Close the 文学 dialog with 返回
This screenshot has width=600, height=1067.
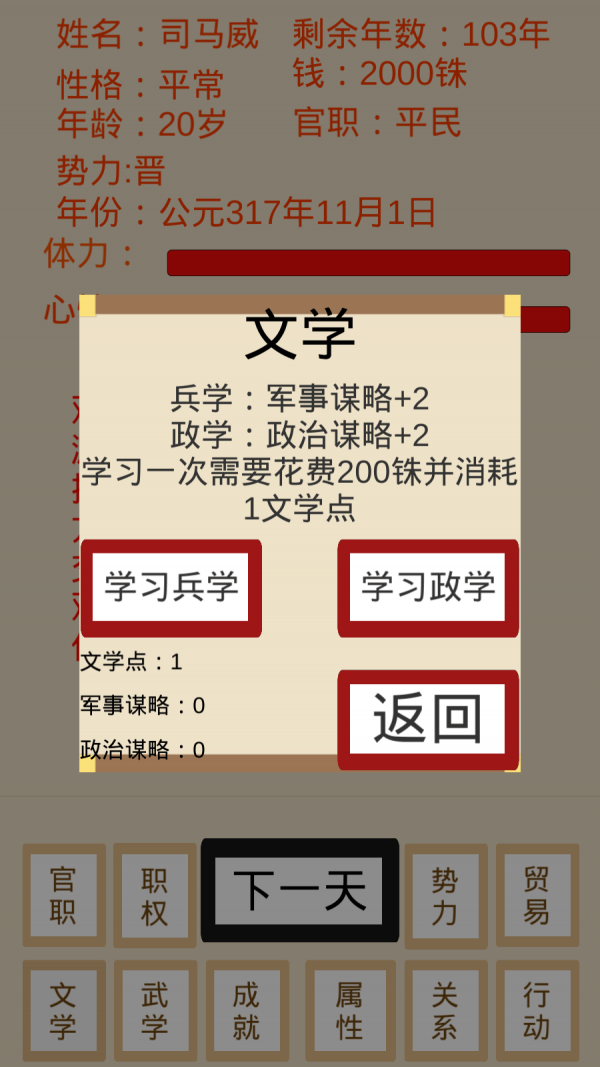coord(428,719)
